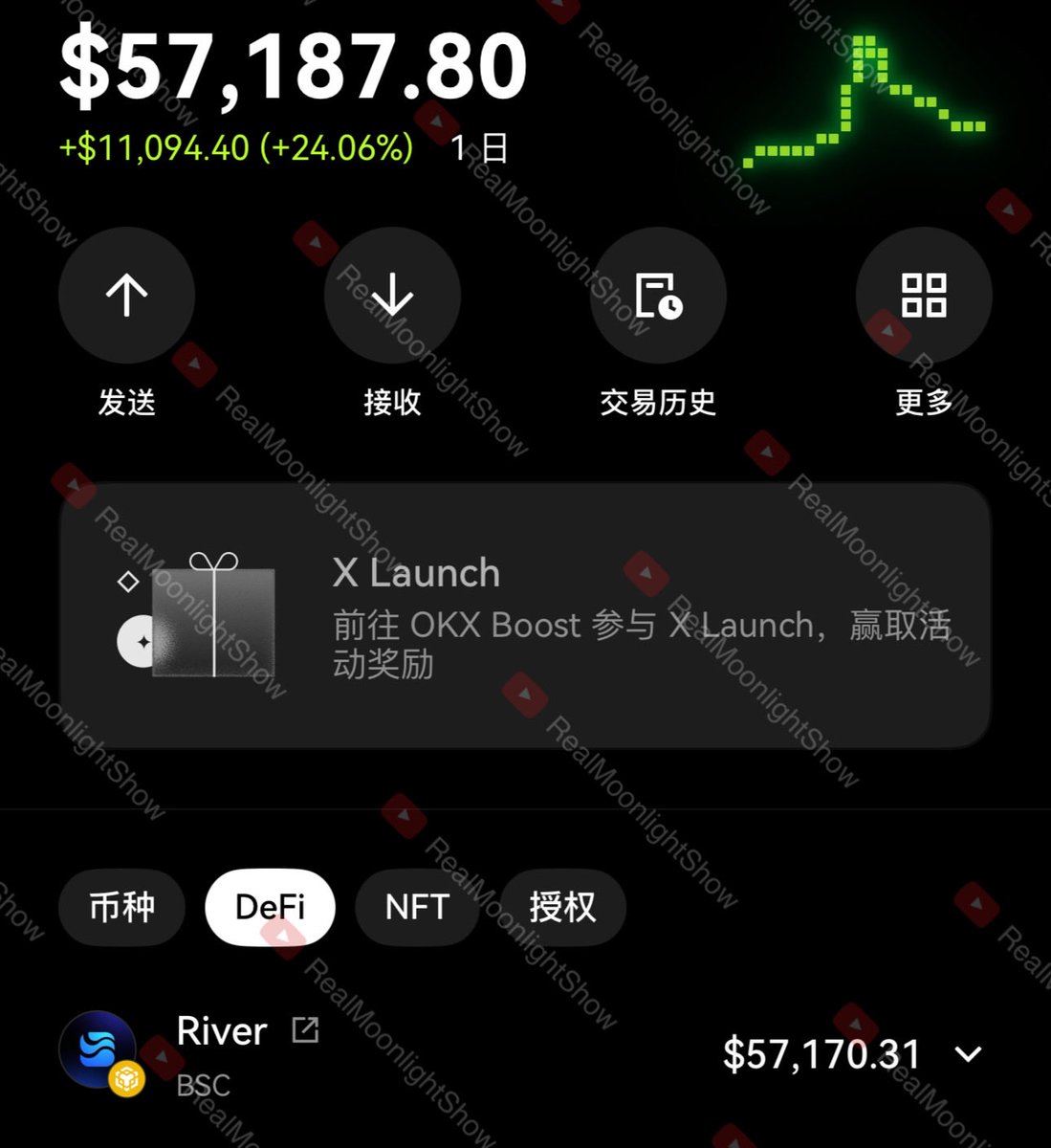This screenshot has height=1148, width=1051.
Task: Open 更多 (More) options grid
Action: (x=924, y=296)
